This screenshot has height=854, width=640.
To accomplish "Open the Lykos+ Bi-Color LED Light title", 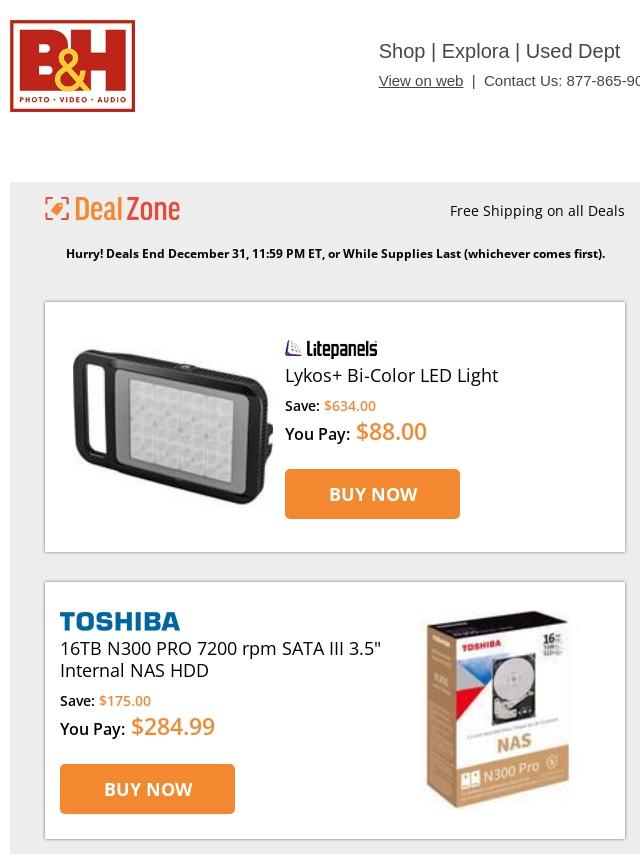I will [391, 376].
